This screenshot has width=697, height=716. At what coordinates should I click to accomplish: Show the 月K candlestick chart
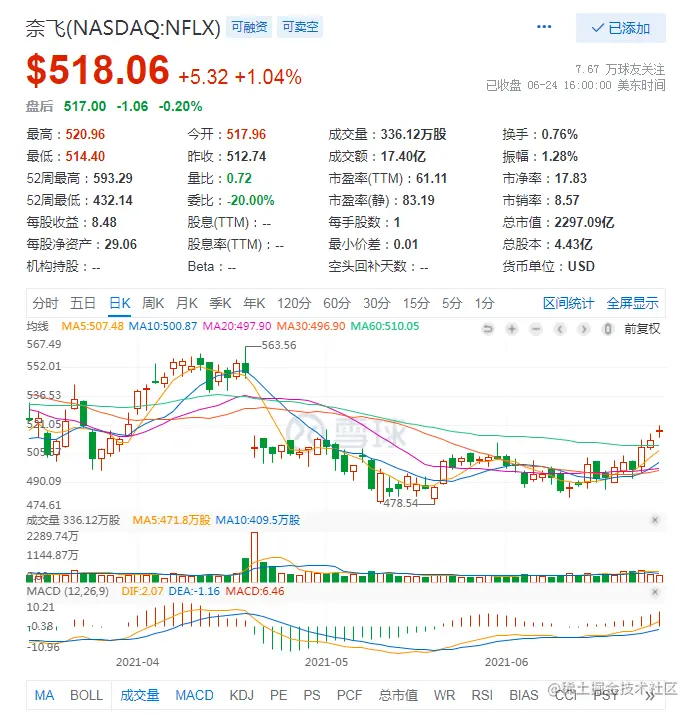click(187, 303)
